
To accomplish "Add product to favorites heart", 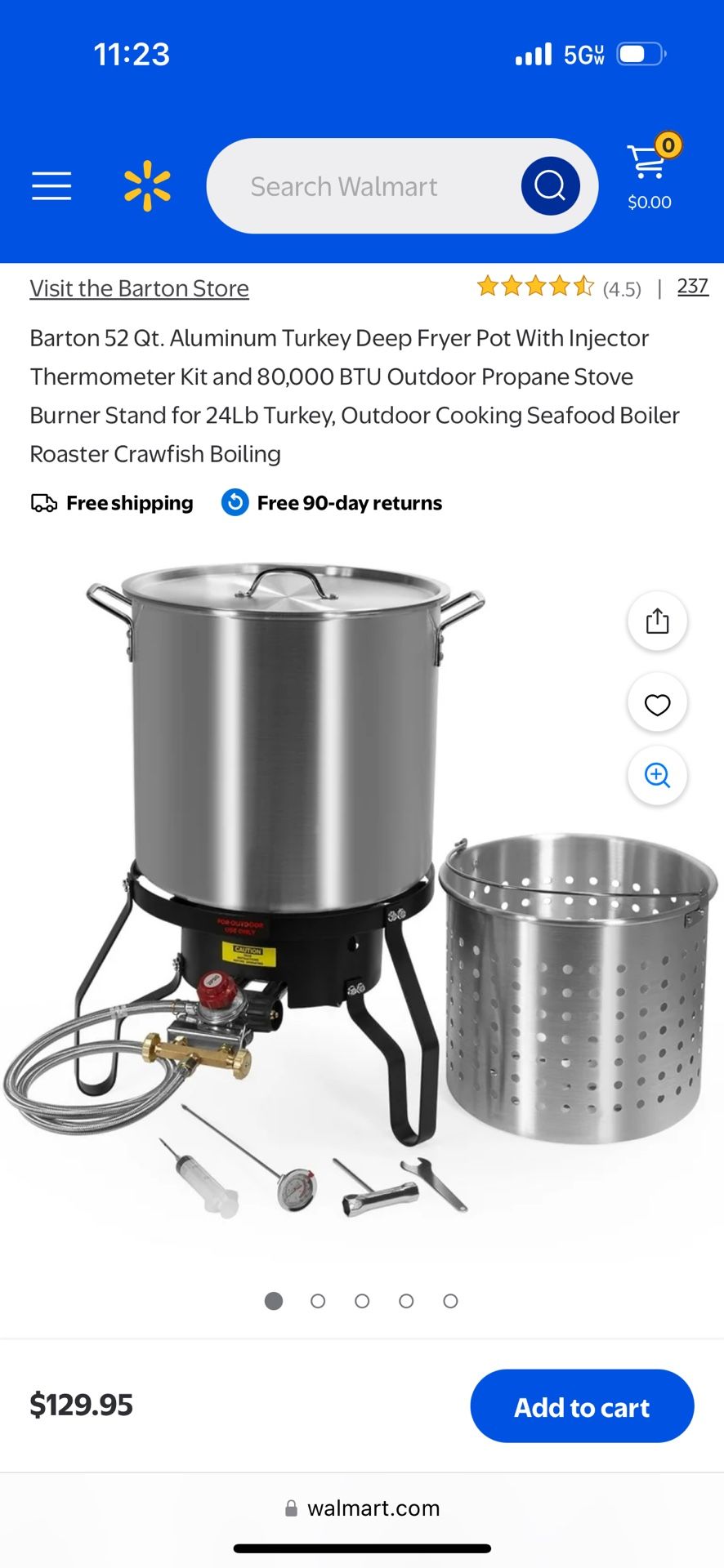I will (x=657, y=704).
